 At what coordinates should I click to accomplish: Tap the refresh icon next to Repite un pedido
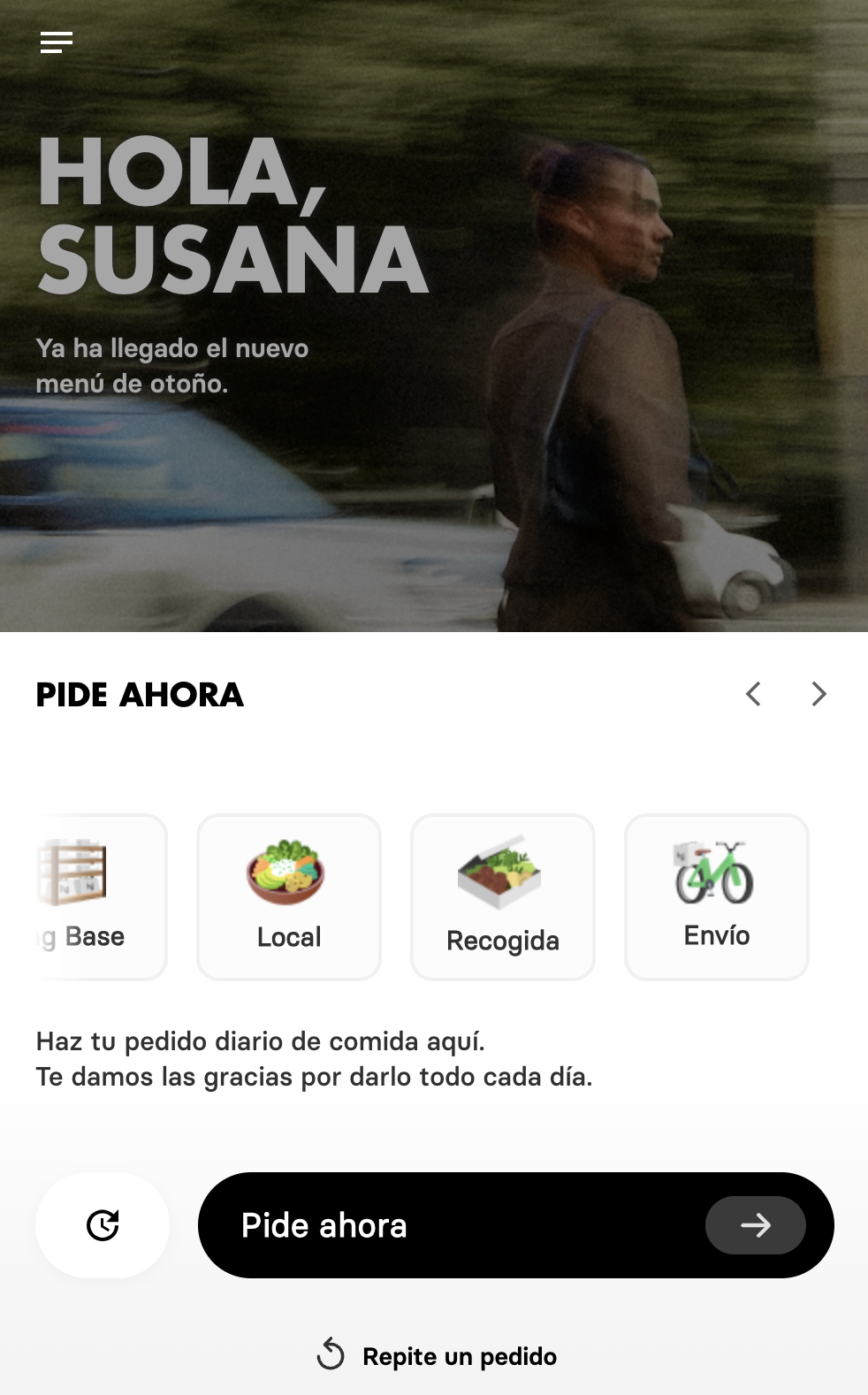click(x=331, y=1355)
